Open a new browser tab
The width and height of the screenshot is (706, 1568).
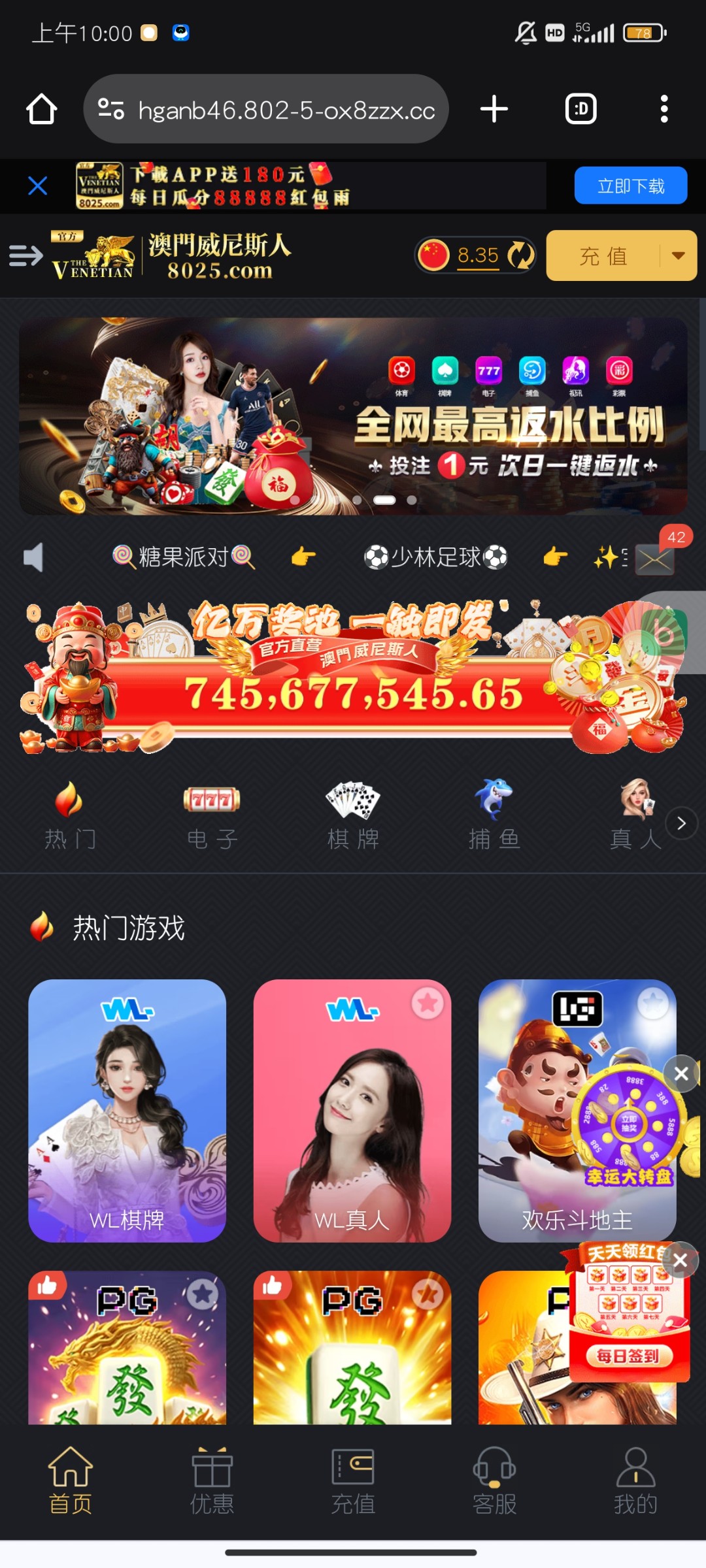tap(494, 109)
